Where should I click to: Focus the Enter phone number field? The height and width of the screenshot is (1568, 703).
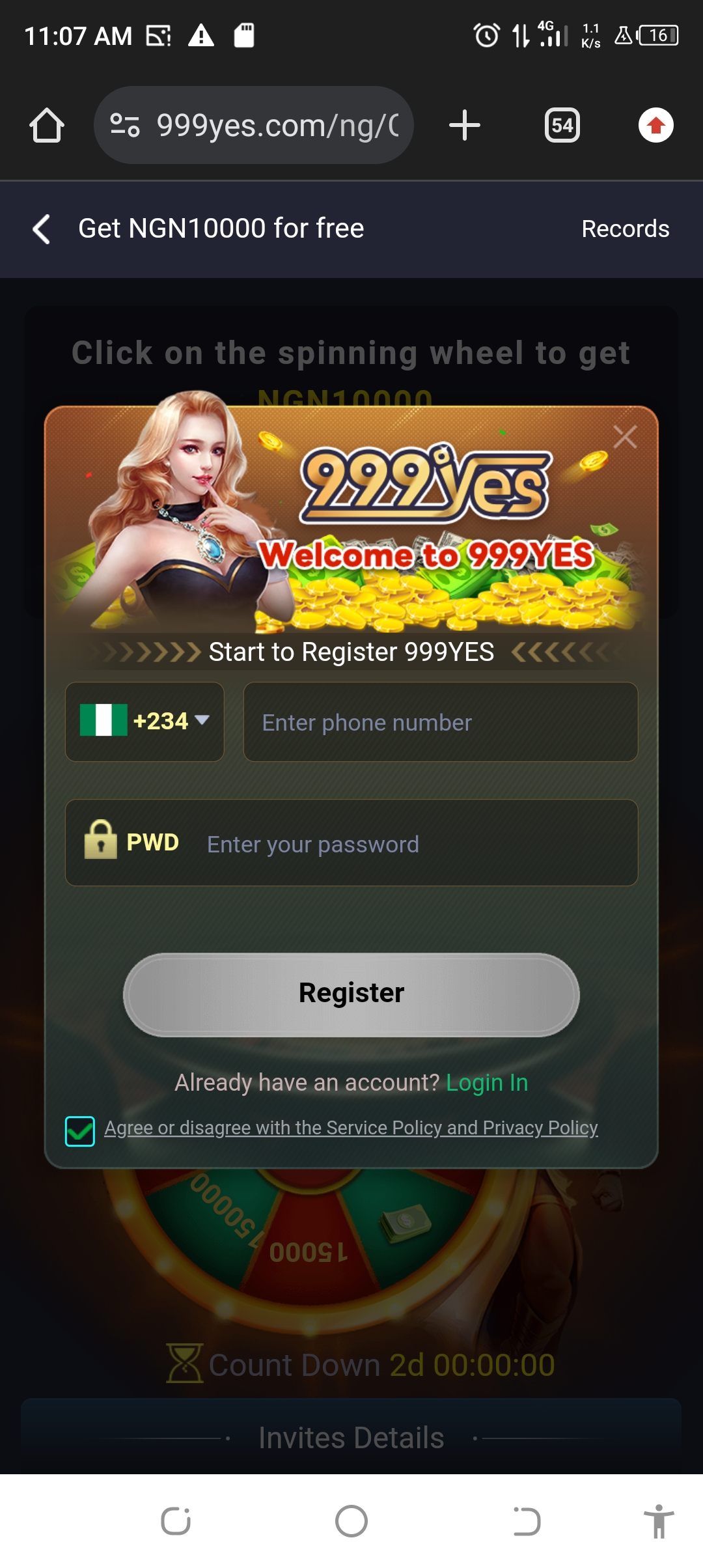440,722
